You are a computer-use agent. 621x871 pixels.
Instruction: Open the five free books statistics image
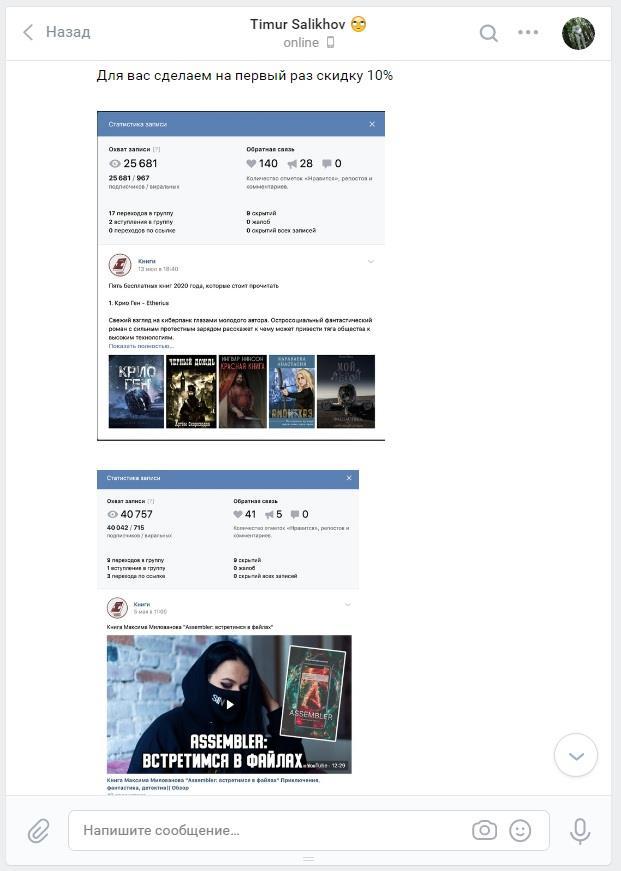click(x=241, y=275)
